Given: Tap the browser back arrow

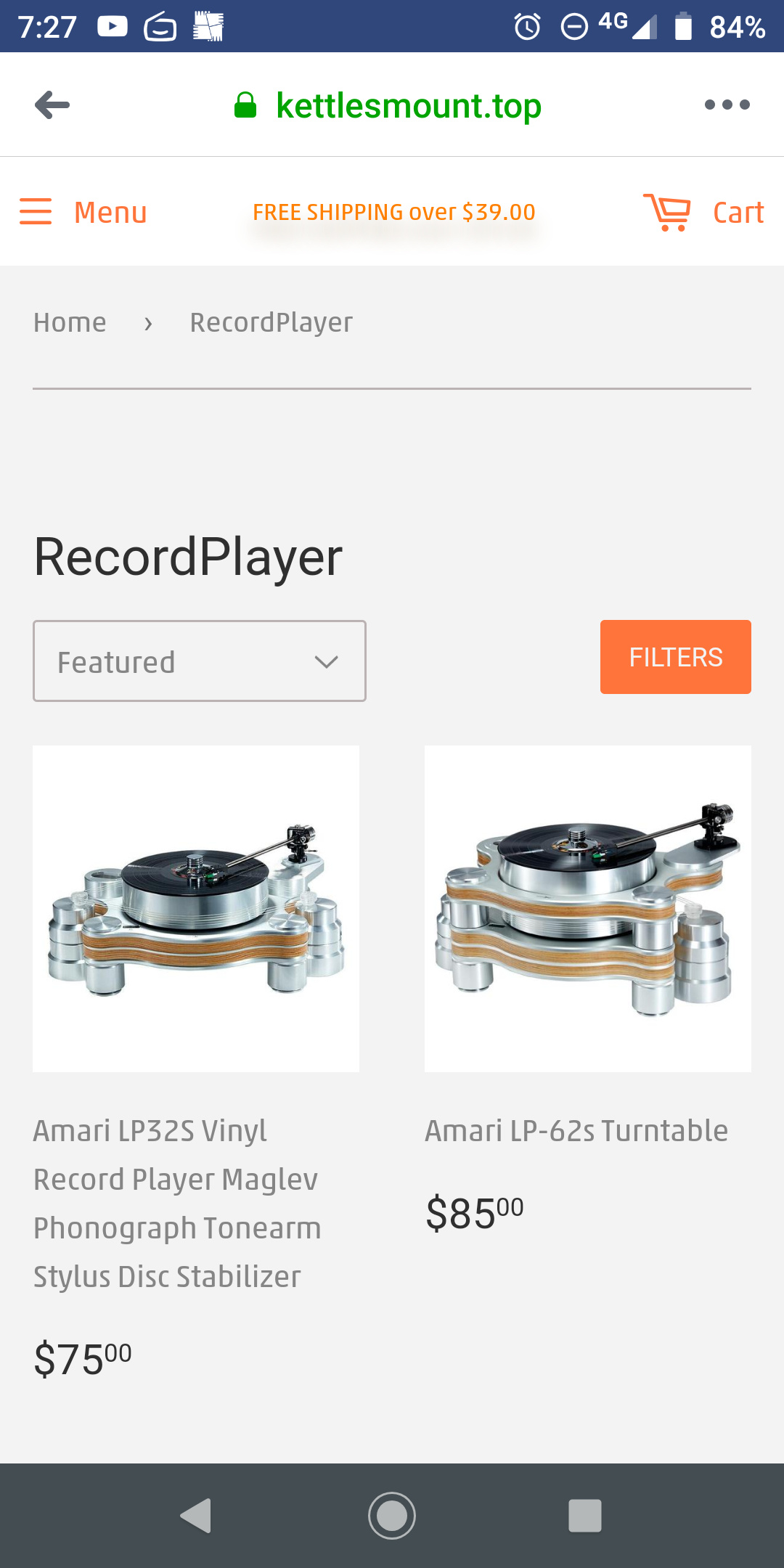Looking at the screenshot, I should click(x=52, y=105).
